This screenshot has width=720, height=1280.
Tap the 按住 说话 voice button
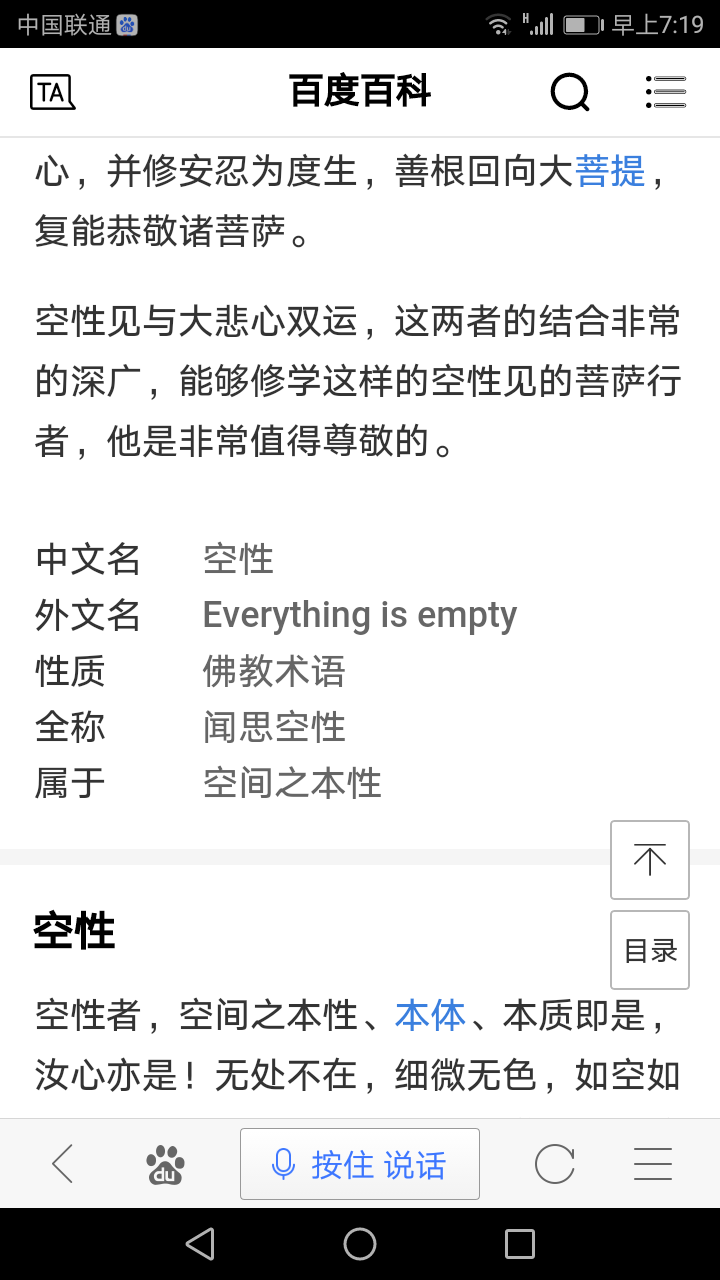tap(360, 1164)
